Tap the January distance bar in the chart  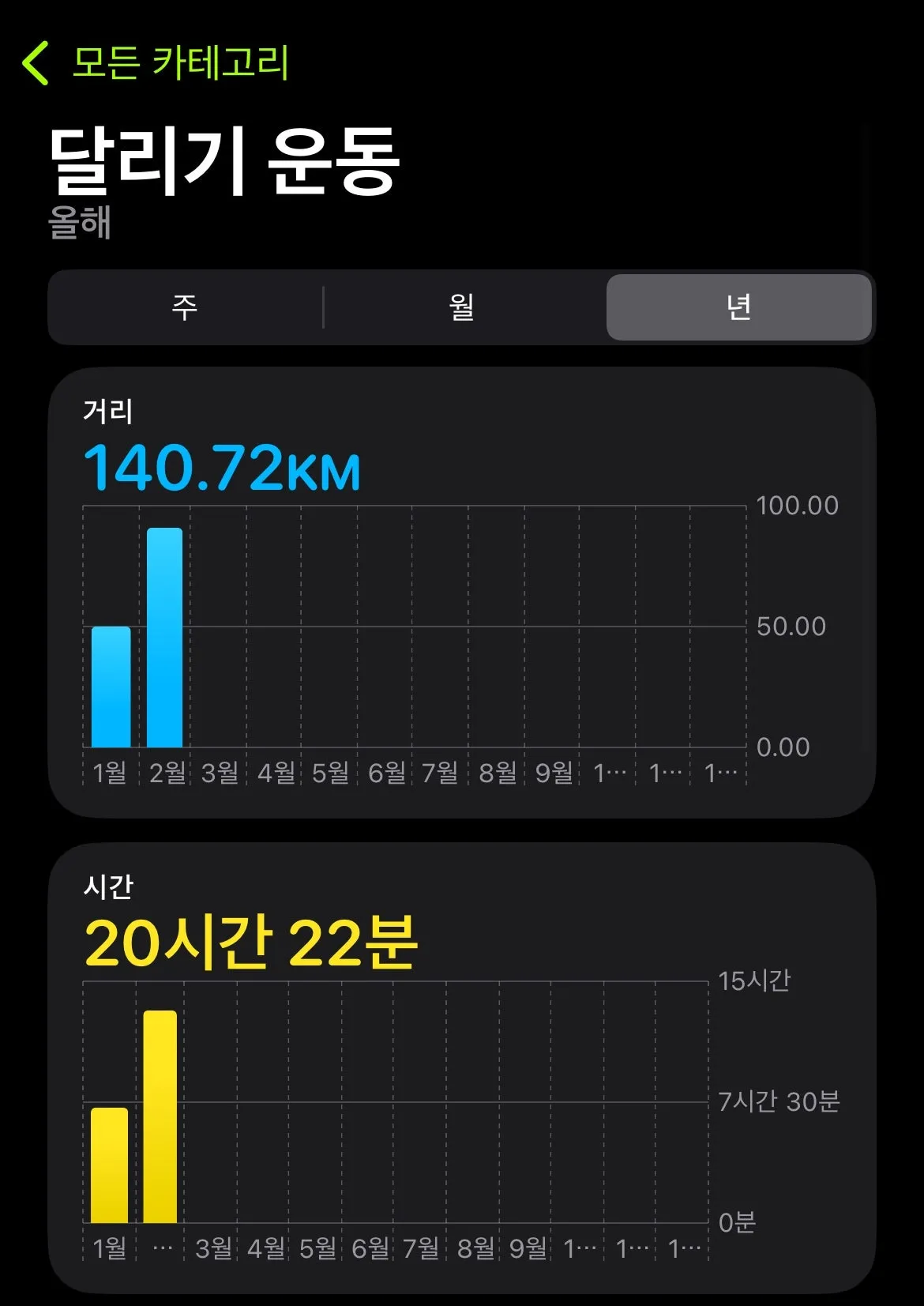(x=111, y=687)
